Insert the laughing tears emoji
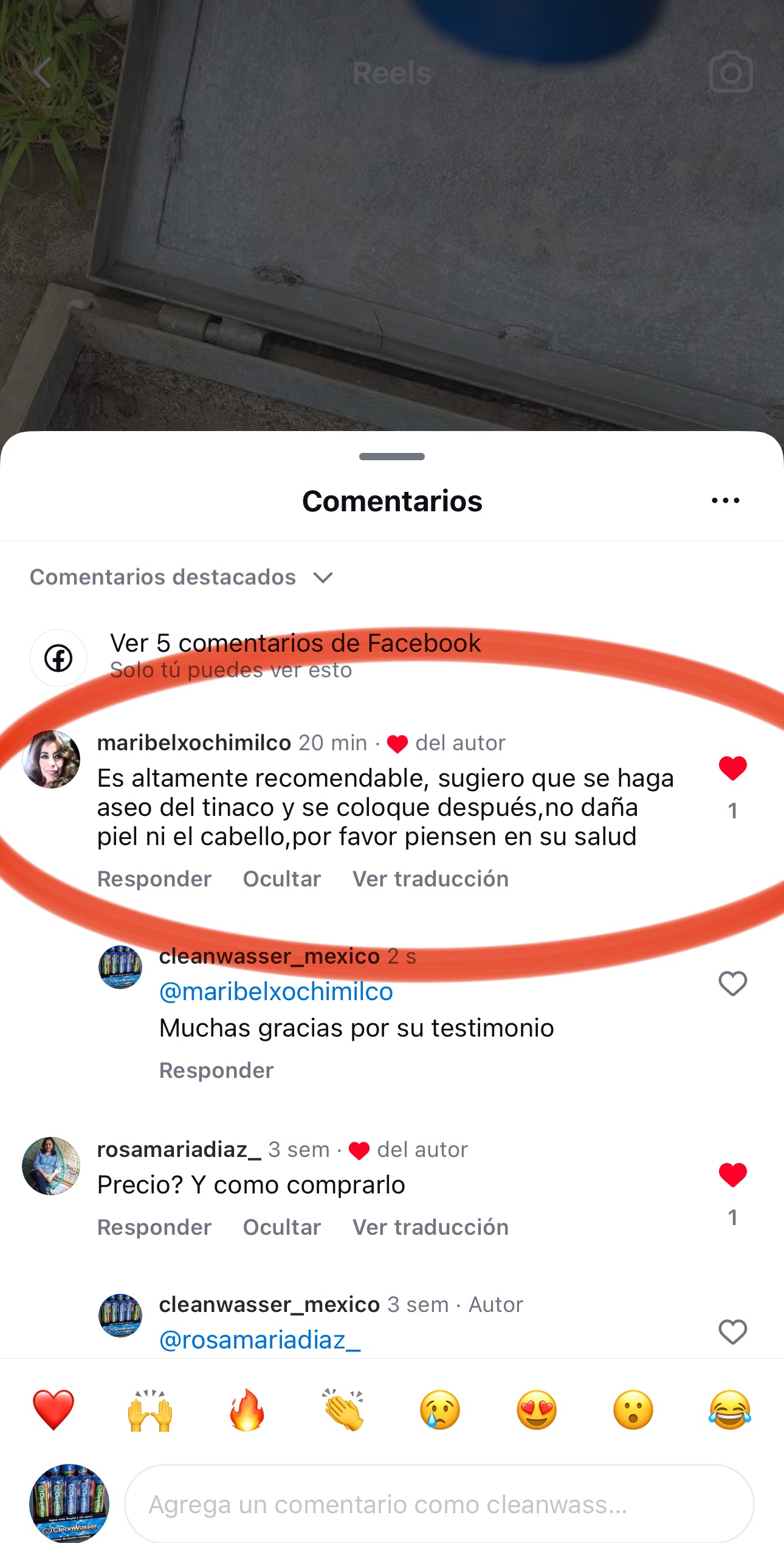This screenshot has width=784, height=1543. click(x=729, y=1410)
